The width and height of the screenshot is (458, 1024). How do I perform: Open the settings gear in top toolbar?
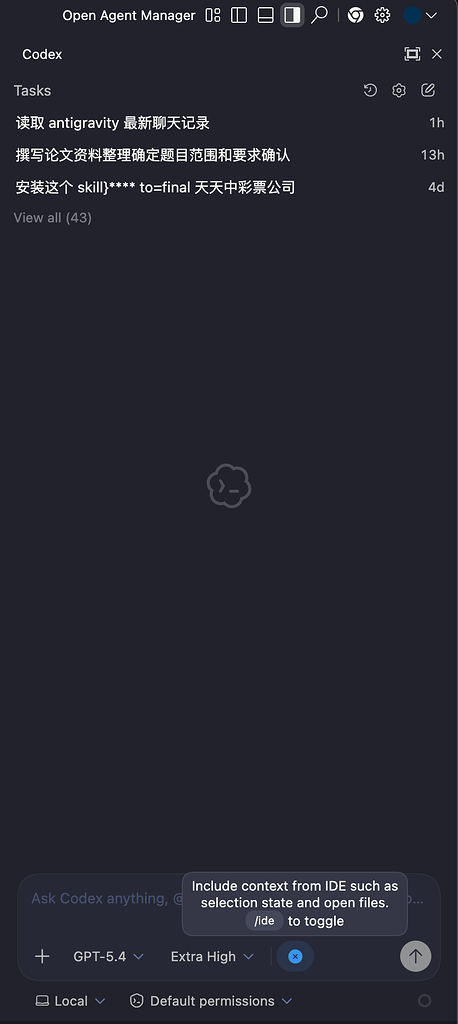click(x=382, y=15)
